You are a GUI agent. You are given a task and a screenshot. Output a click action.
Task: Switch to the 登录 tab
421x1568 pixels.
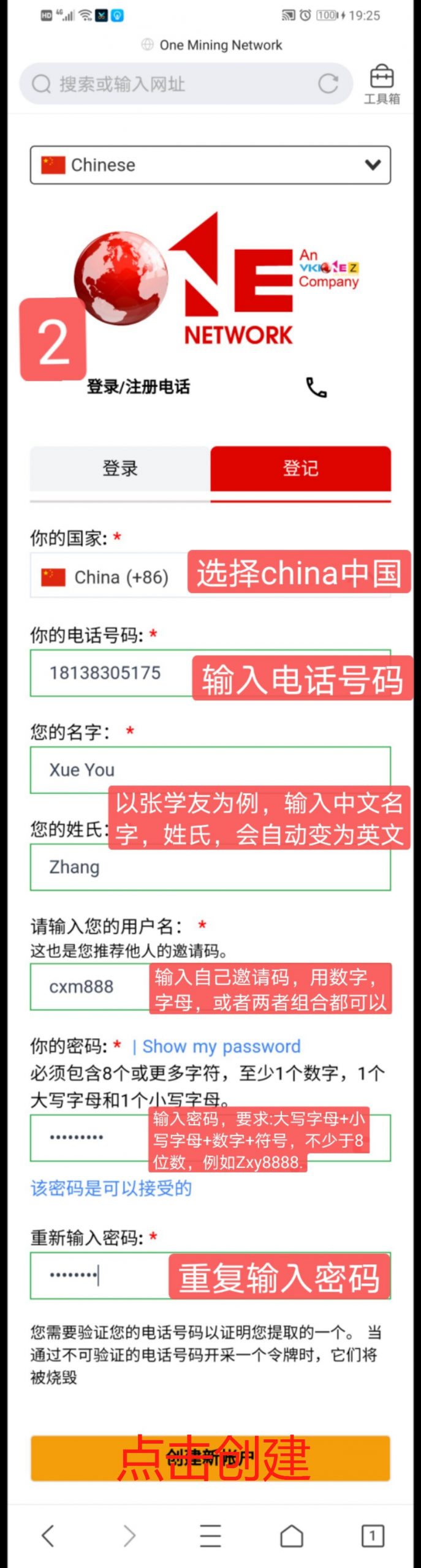point(120,469)
